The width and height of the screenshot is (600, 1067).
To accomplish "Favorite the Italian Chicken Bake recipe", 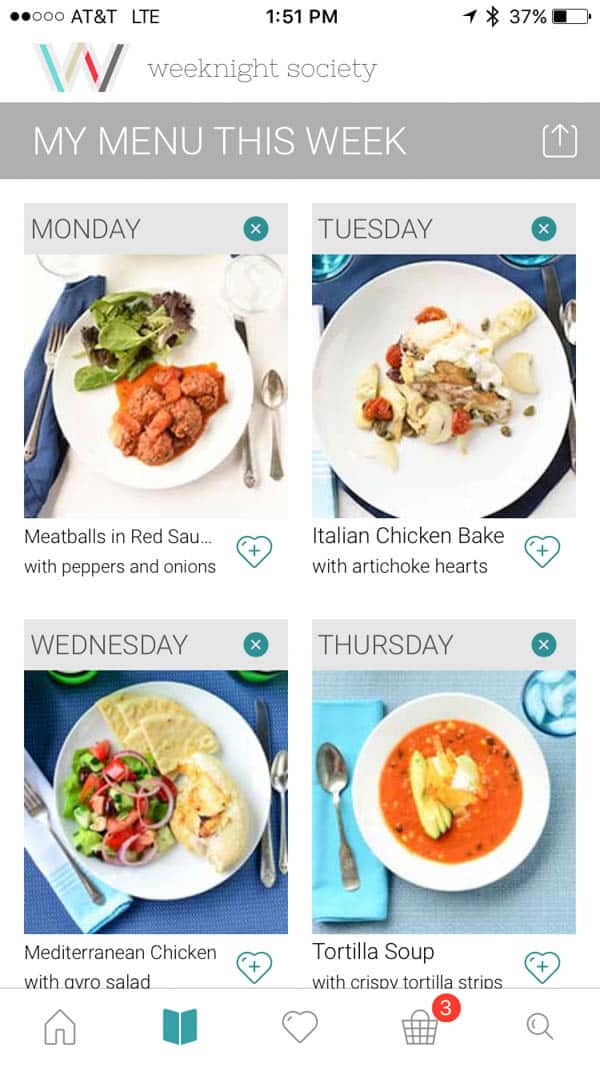I will [542, 551].
